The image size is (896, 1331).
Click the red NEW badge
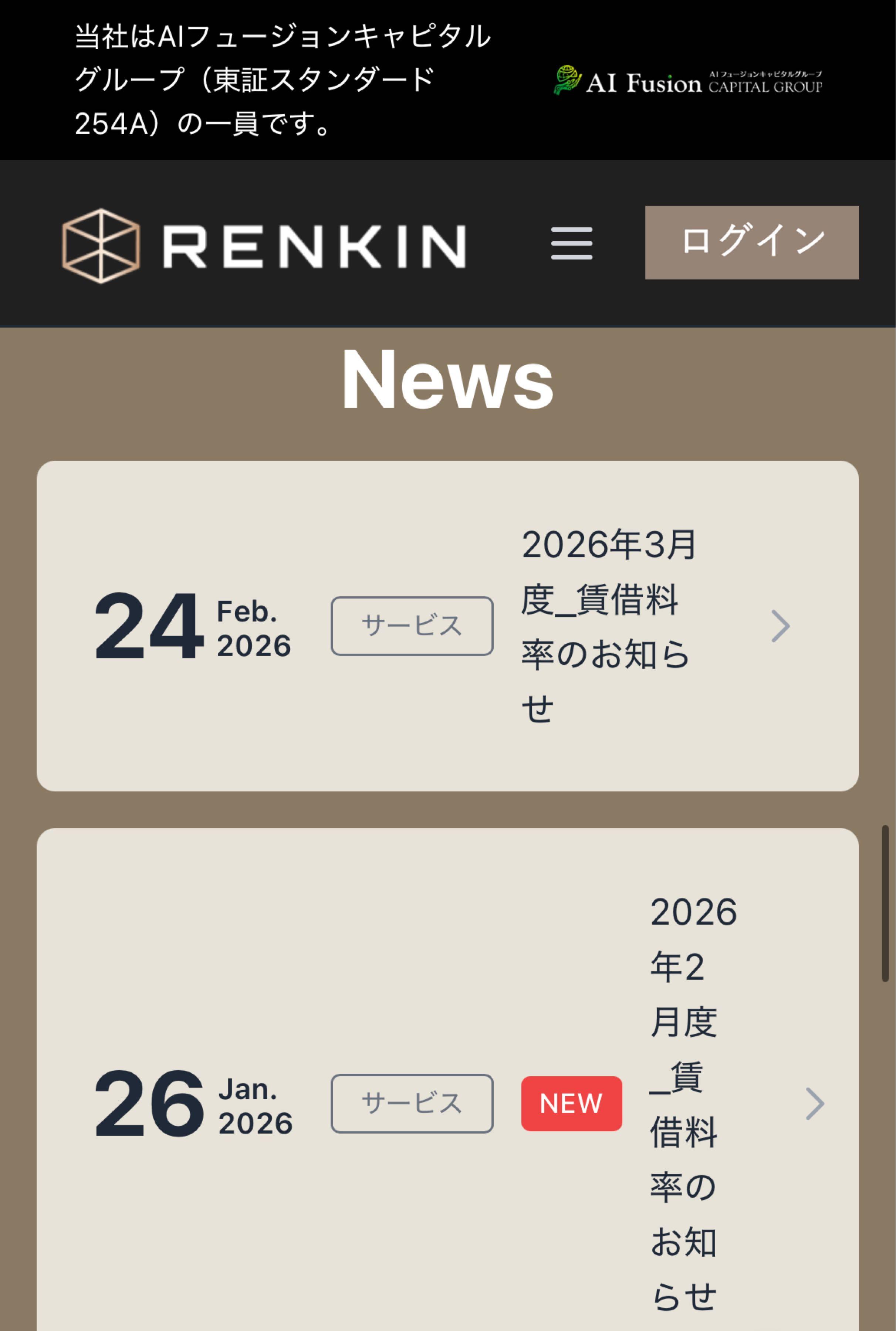(571, 1104)
